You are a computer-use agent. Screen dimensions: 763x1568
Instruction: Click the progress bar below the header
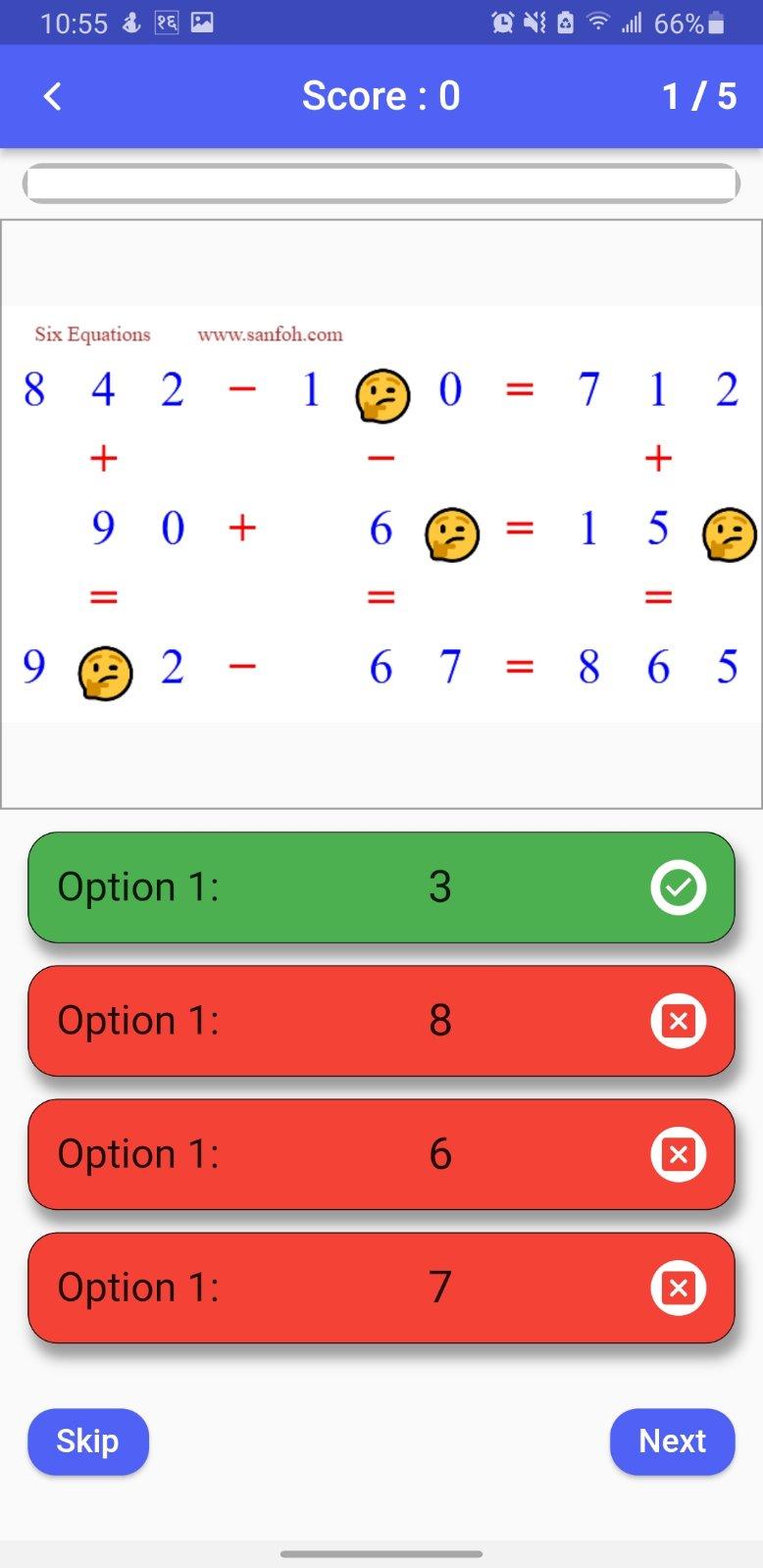click(381, 182)
